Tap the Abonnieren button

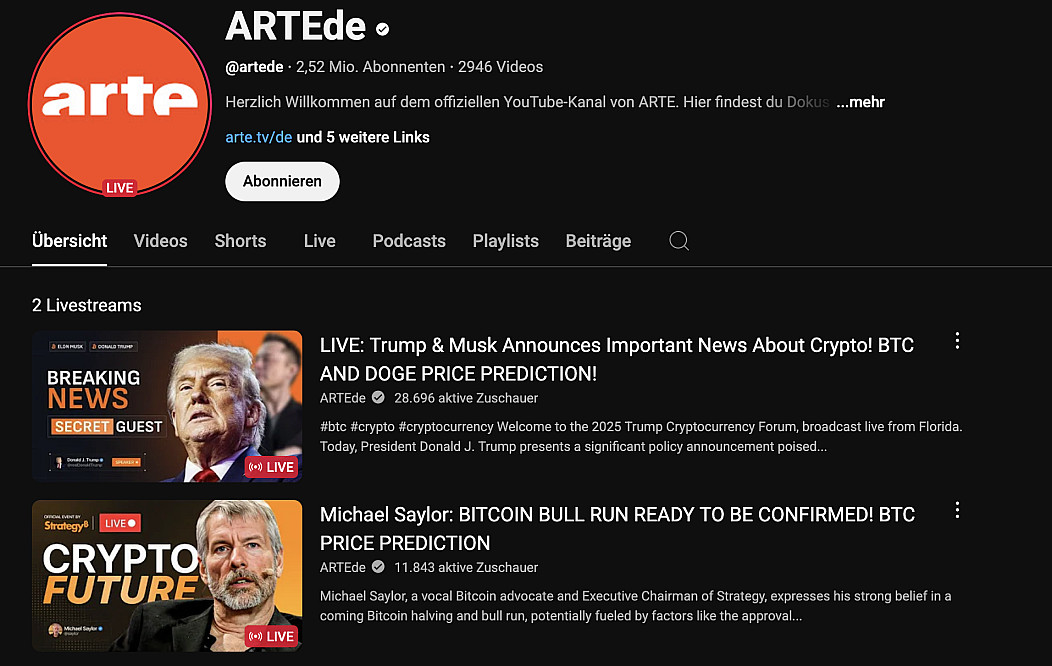click(282, 181)
